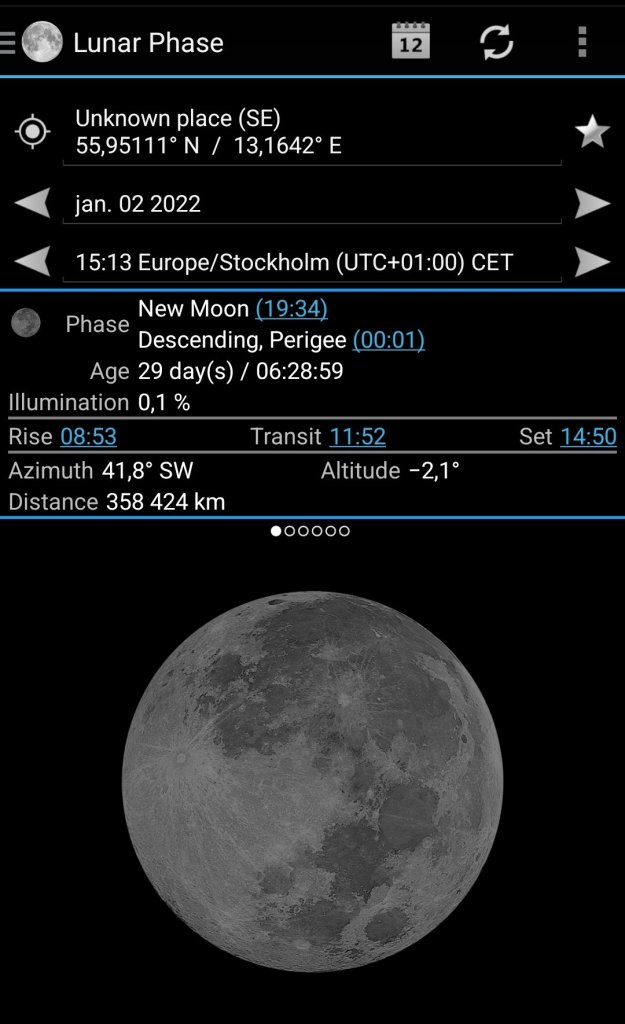Go to the next date
625x1024 pixels.
(x=592, y=204)
